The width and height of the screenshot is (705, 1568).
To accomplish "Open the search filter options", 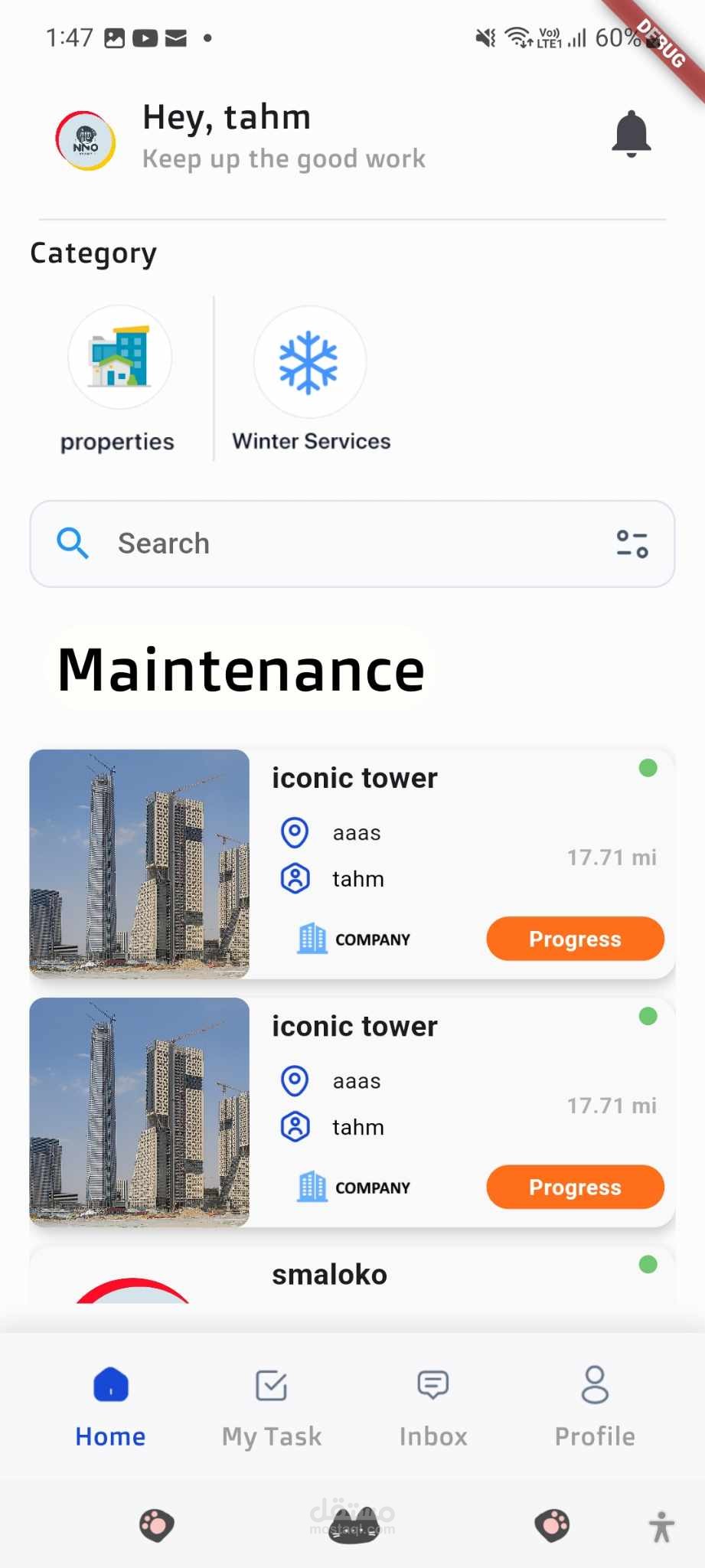I will [x=632, y=544].
